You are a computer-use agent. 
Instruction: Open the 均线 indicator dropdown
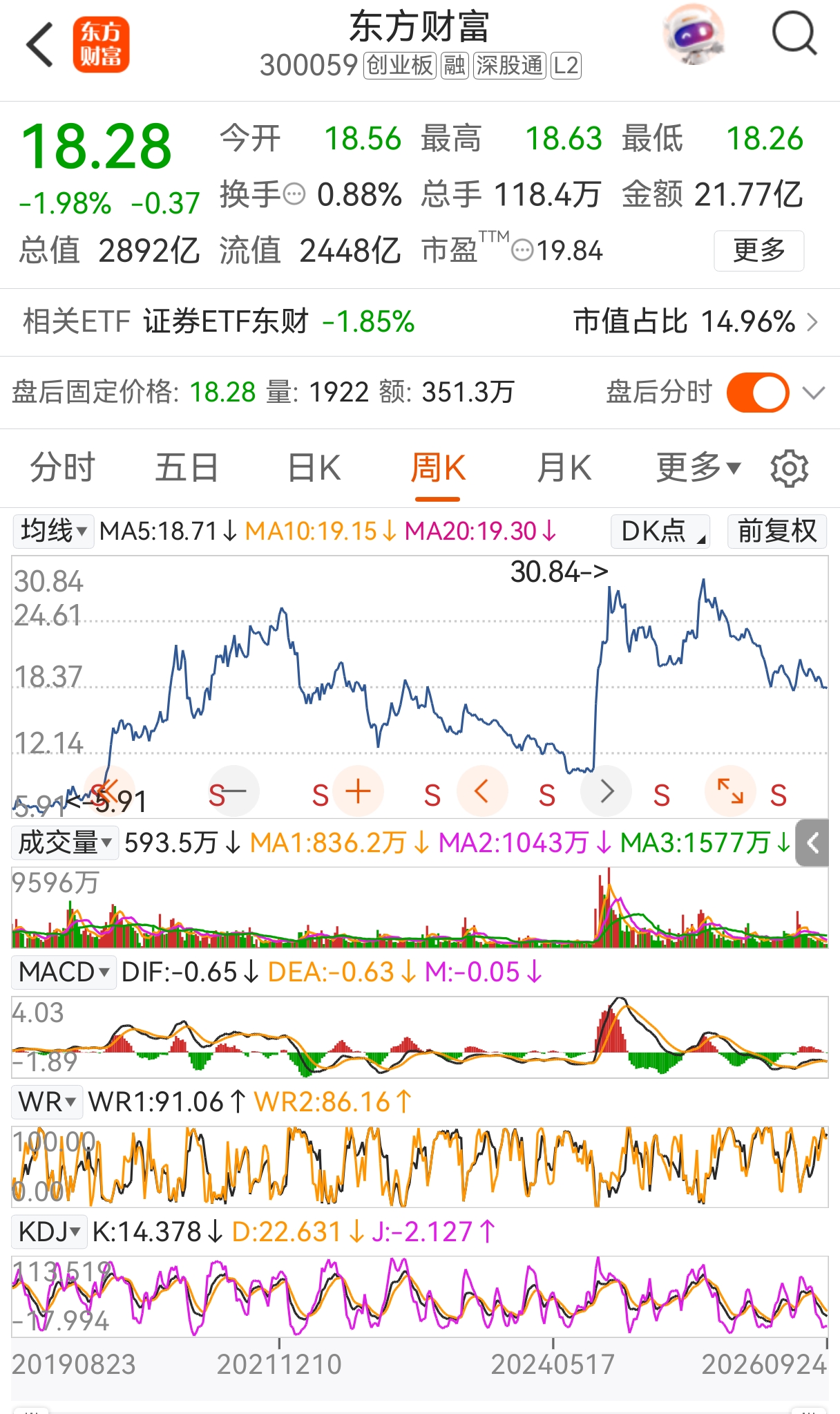click(x=53, y=531)
